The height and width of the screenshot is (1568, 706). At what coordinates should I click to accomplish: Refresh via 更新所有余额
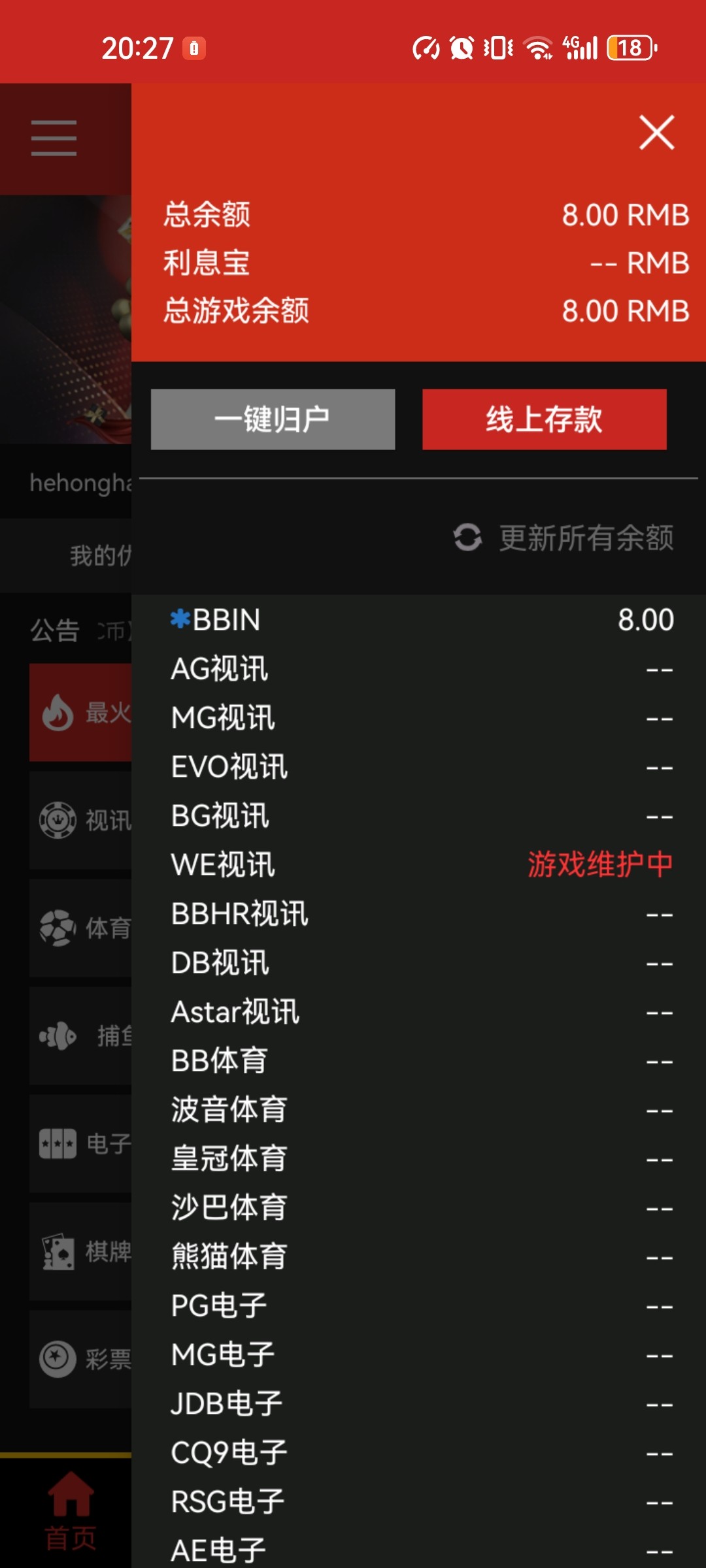pos(564,538)
